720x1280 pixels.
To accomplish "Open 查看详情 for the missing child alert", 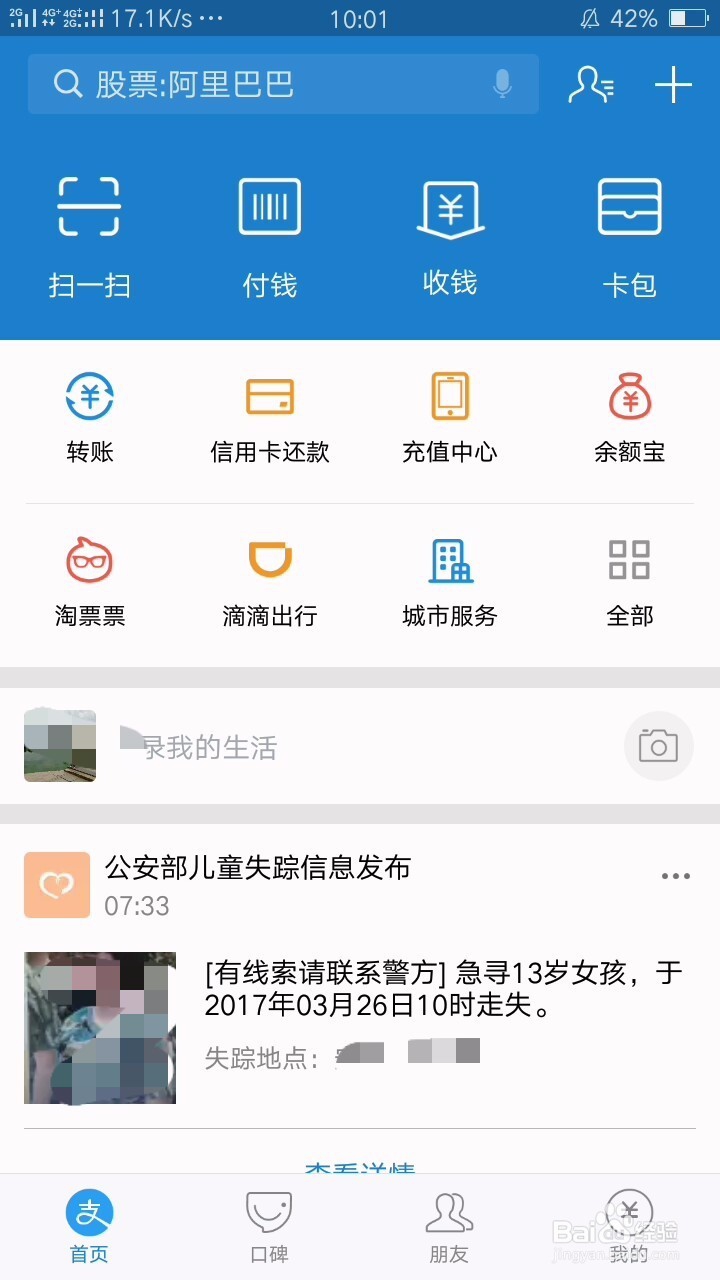I will pyautogui.click(x=360, y=1165).
